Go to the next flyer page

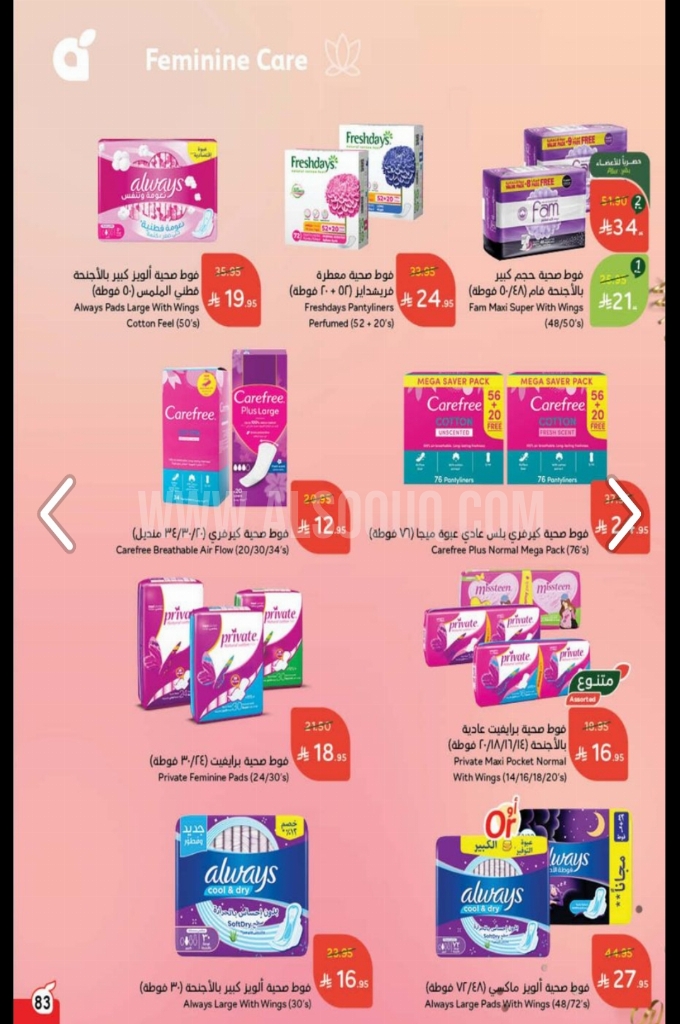(623, 514)
